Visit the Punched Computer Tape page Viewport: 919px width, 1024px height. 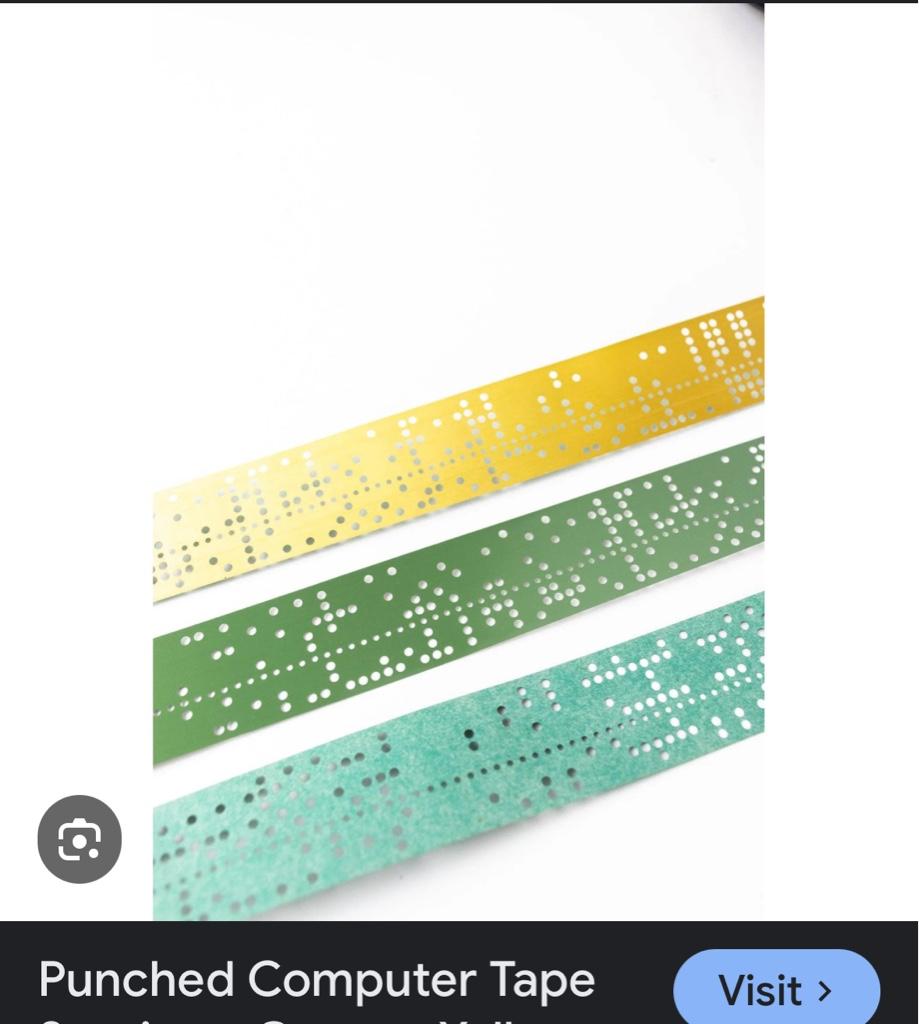pos(776,989)
